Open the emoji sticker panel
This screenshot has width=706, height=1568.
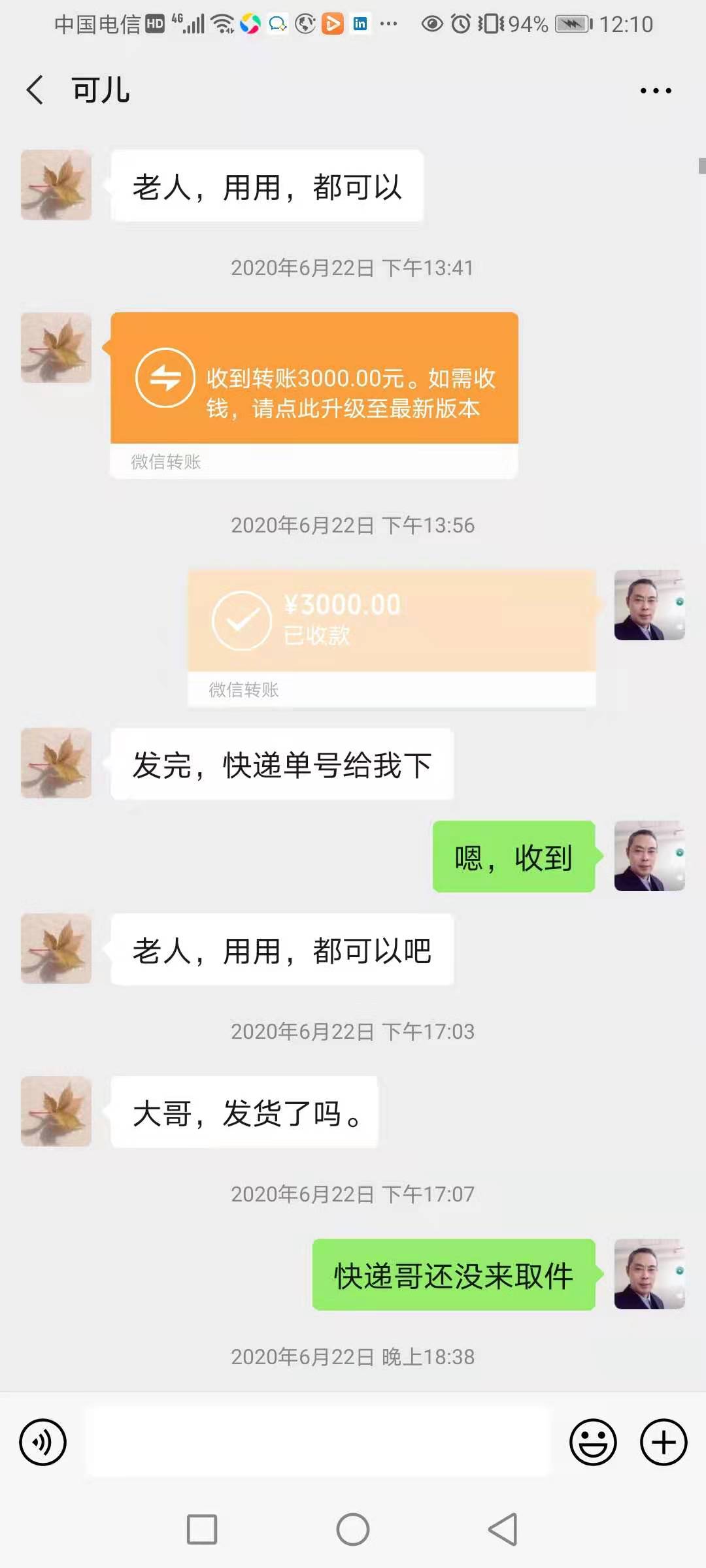point(593,1442)
